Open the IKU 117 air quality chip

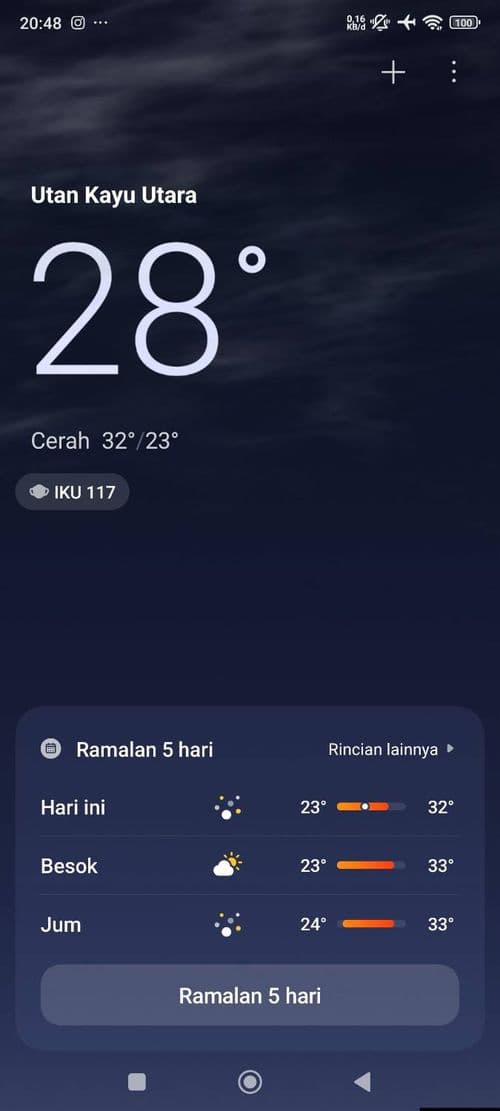[72, 492]
